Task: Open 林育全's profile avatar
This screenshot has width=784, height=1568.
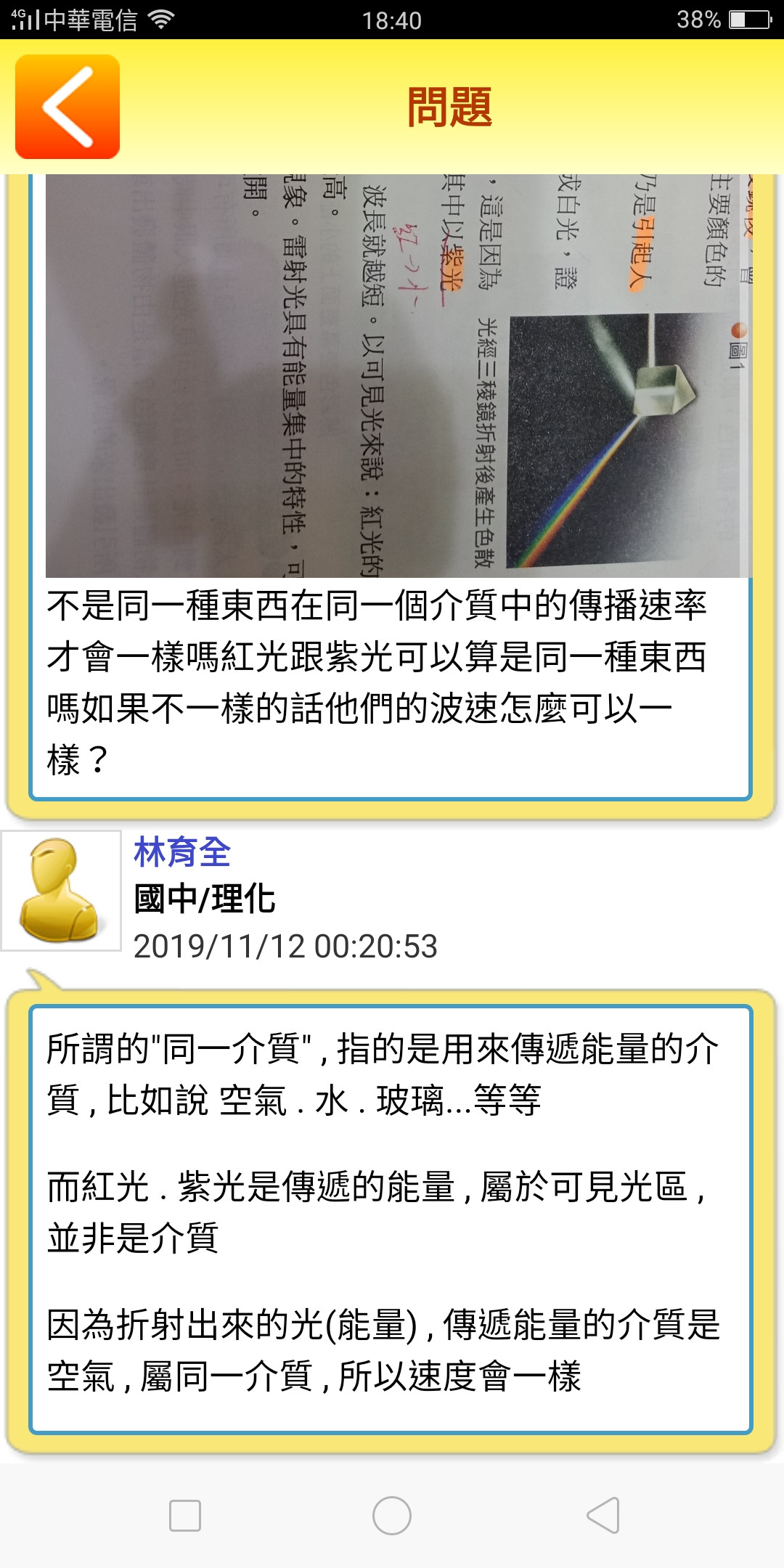Action: click(x=61, y=891)
